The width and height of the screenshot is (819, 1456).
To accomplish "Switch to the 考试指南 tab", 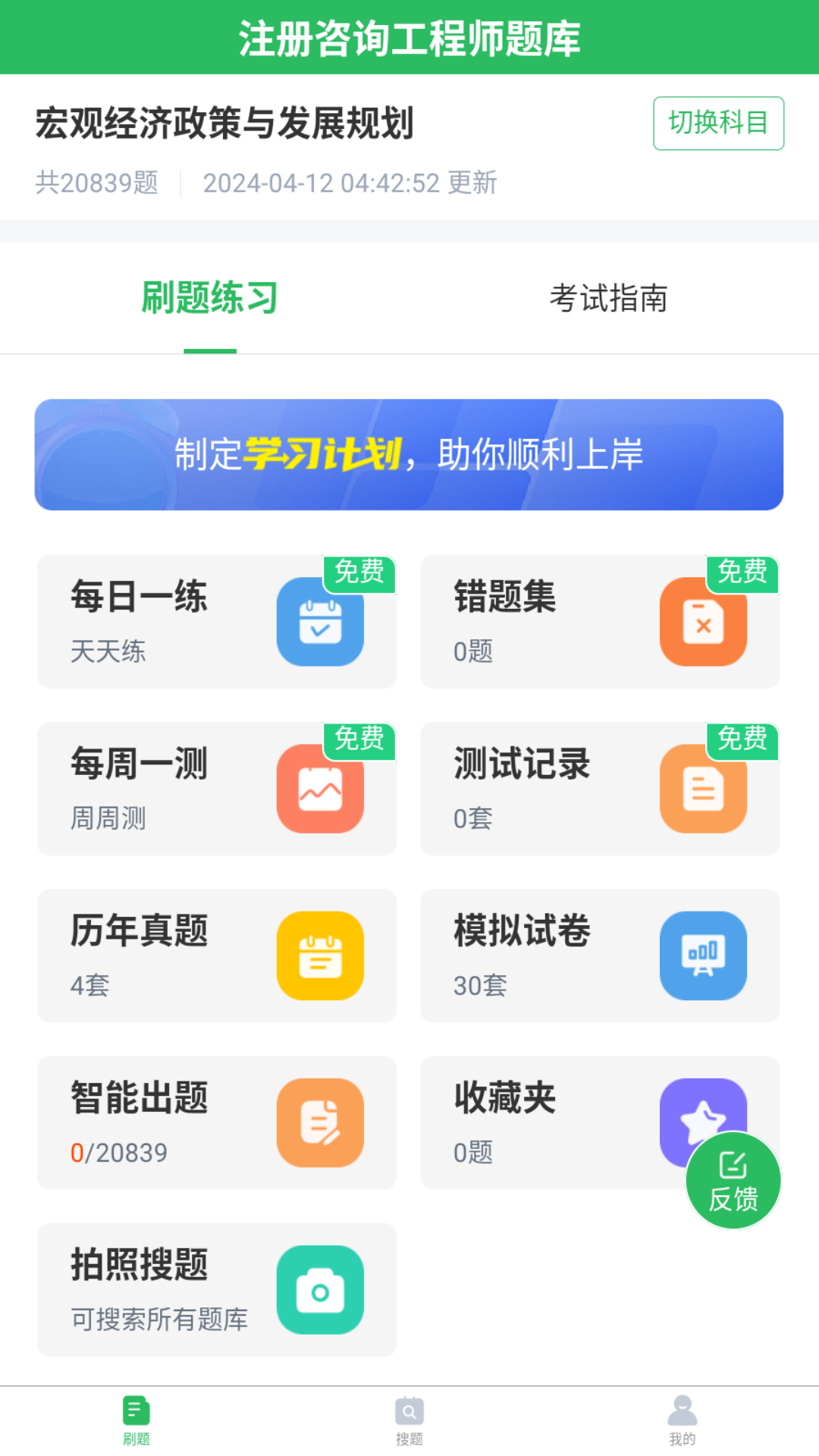I will [x=608, y=298].
